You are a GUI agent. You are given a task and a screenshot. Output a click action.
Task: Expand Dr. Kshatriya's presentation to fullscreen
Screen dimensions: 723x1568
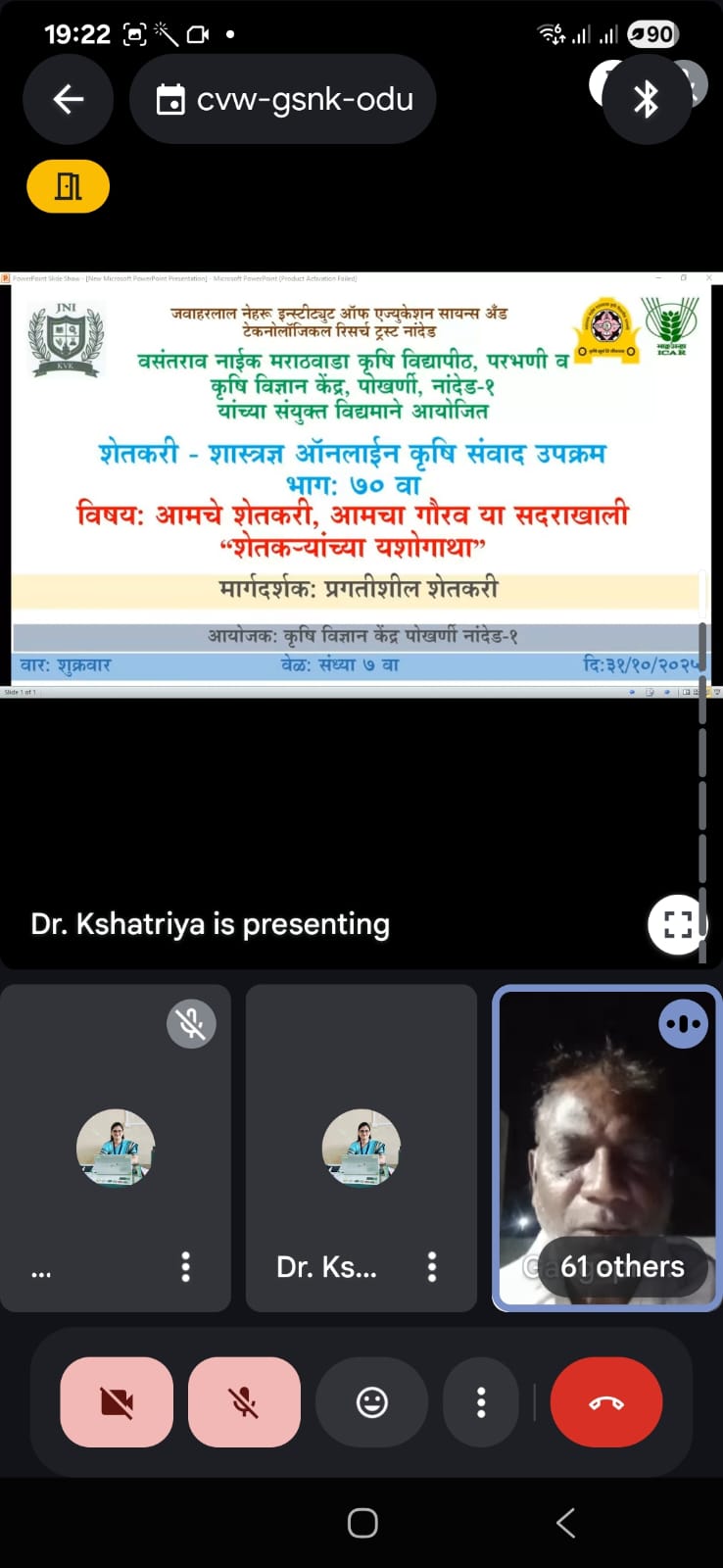pos(677,924)
